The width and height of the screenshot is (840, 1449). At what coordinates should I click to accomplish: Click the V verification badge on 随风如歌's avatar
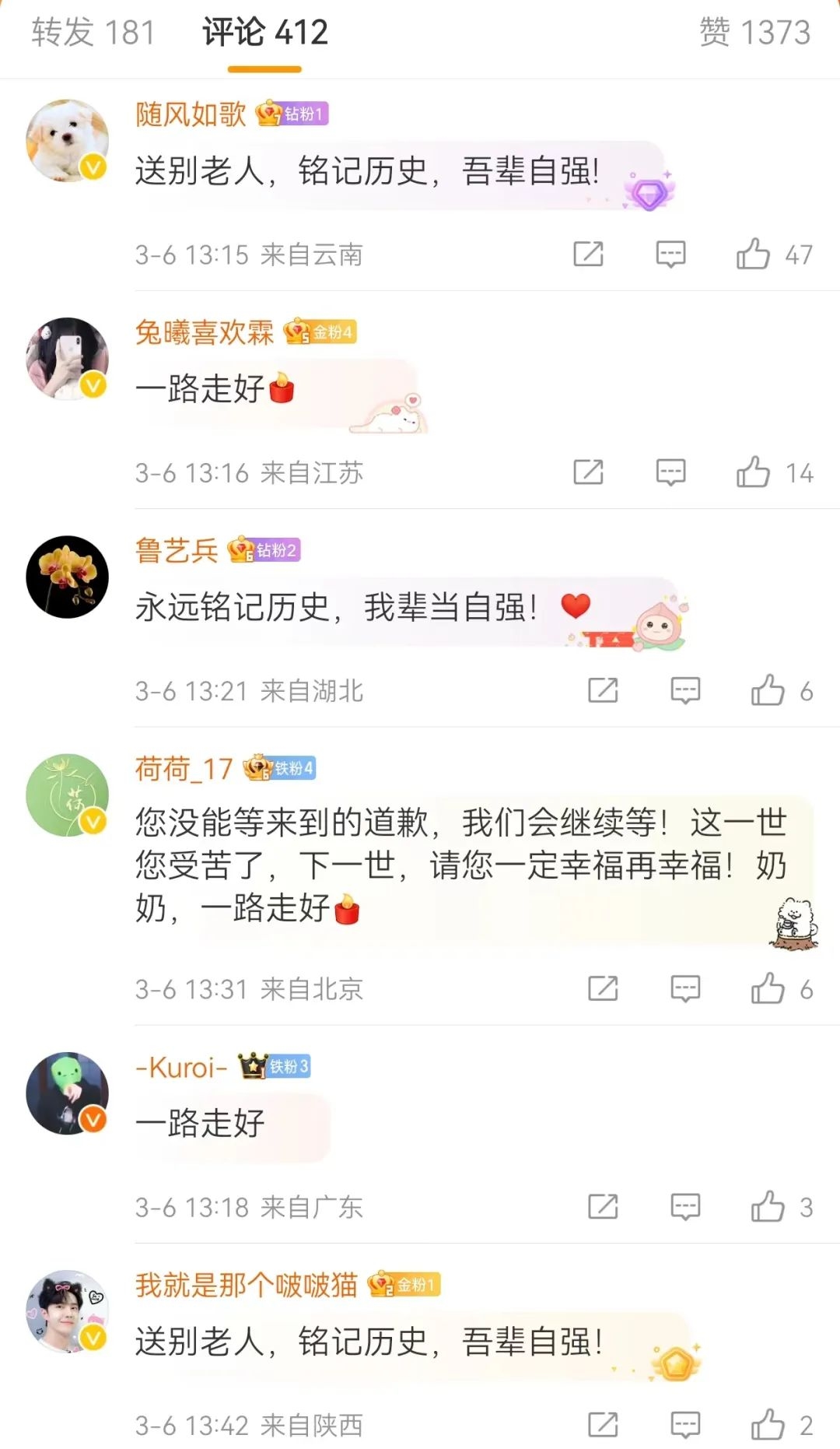coord(93,167)
